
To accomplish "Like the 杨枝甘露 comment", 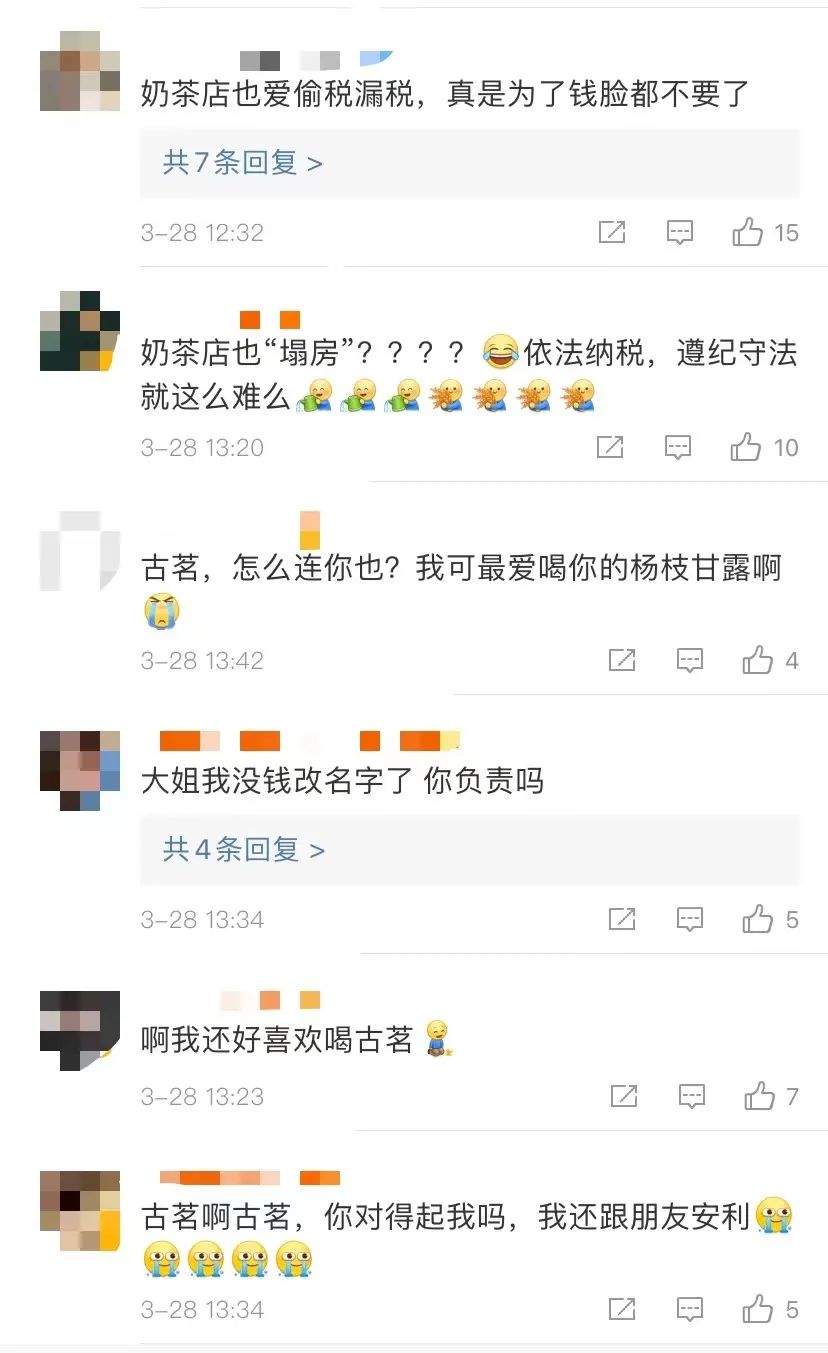I will pos(758,660).
